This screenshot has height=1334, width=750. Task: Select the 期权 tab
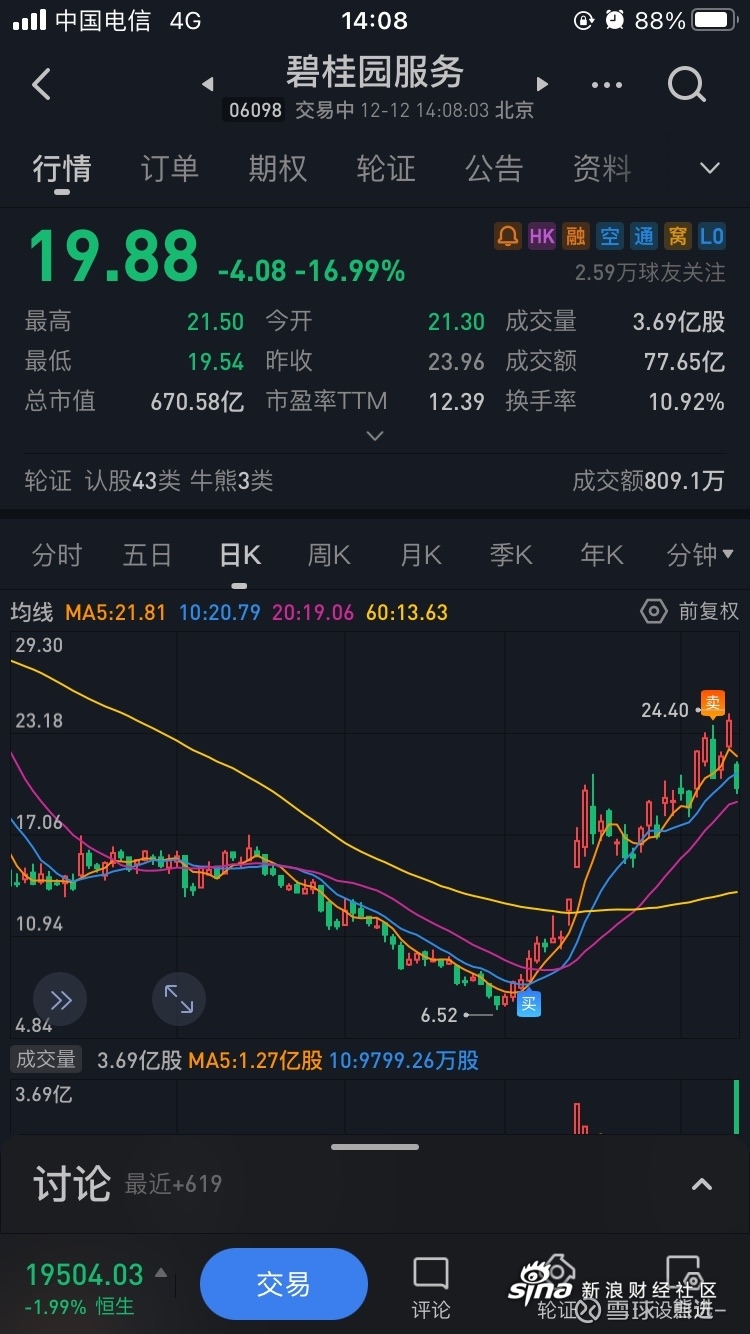(x=277, y=168)
